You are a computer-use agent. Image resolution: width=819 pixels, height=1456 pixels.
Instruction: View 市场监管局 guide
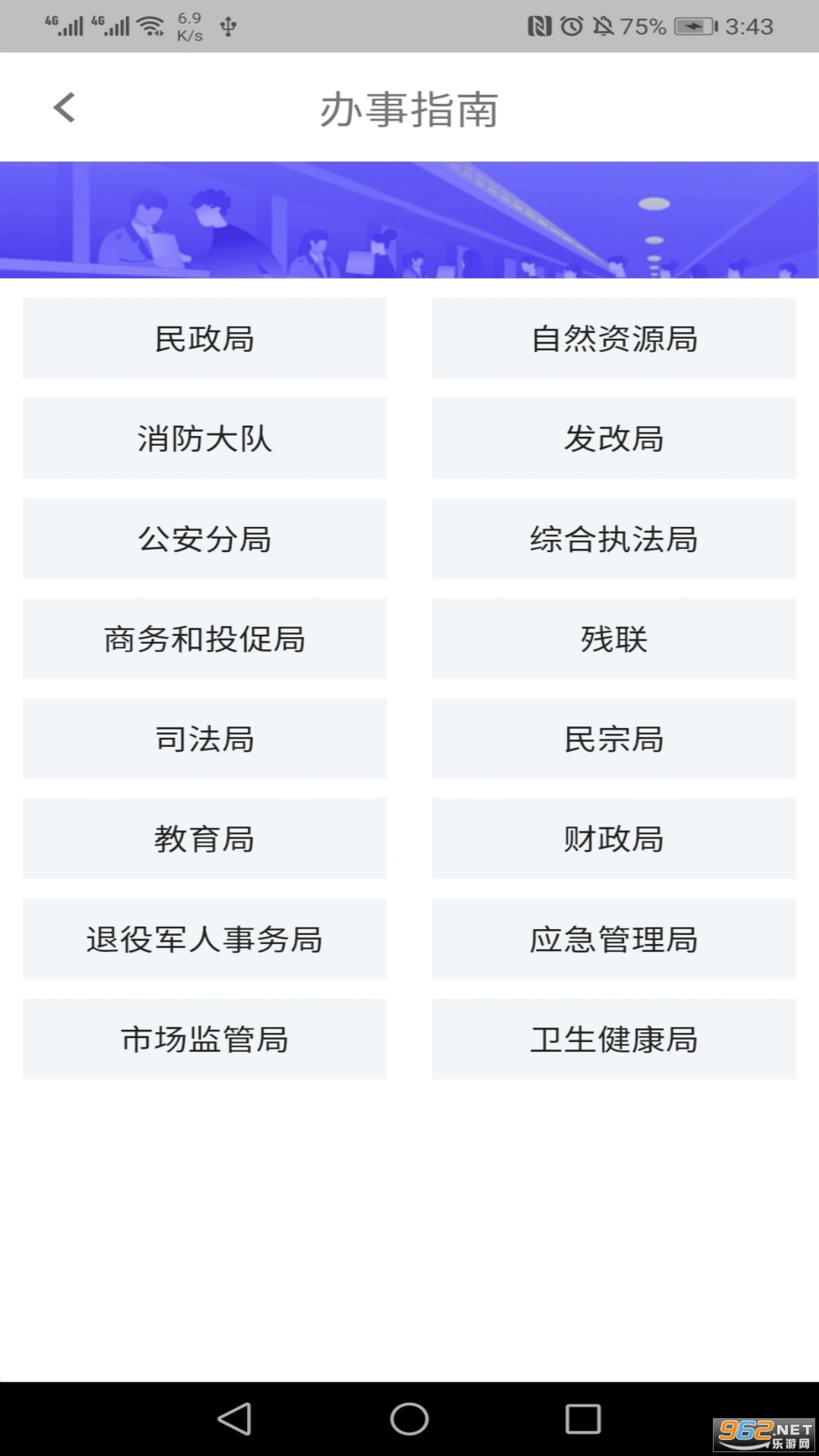[205, 1039]
